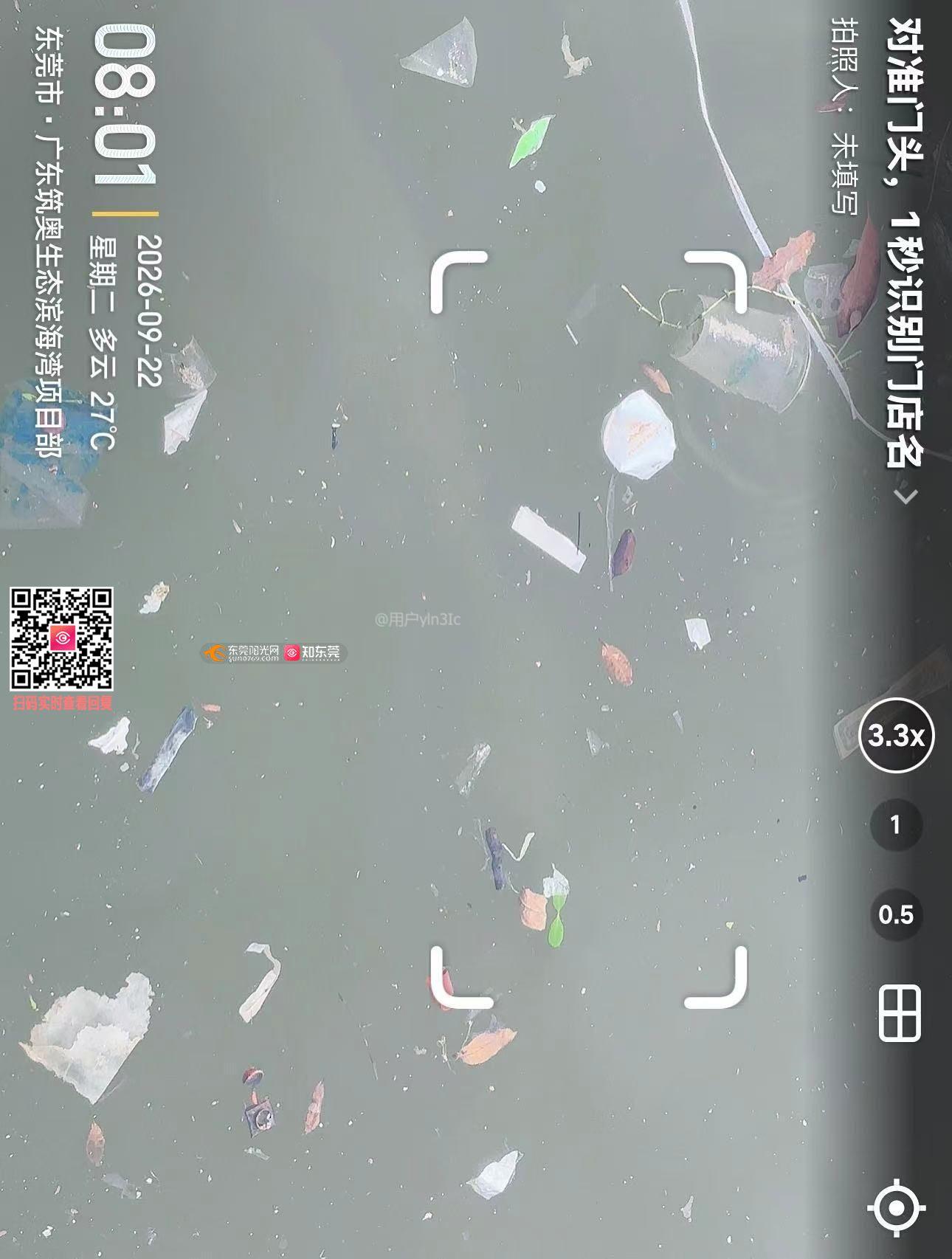Select the 3.3x zoom level
The image size is (952, 1259).
pyautogui.click(x=896, y=735)
